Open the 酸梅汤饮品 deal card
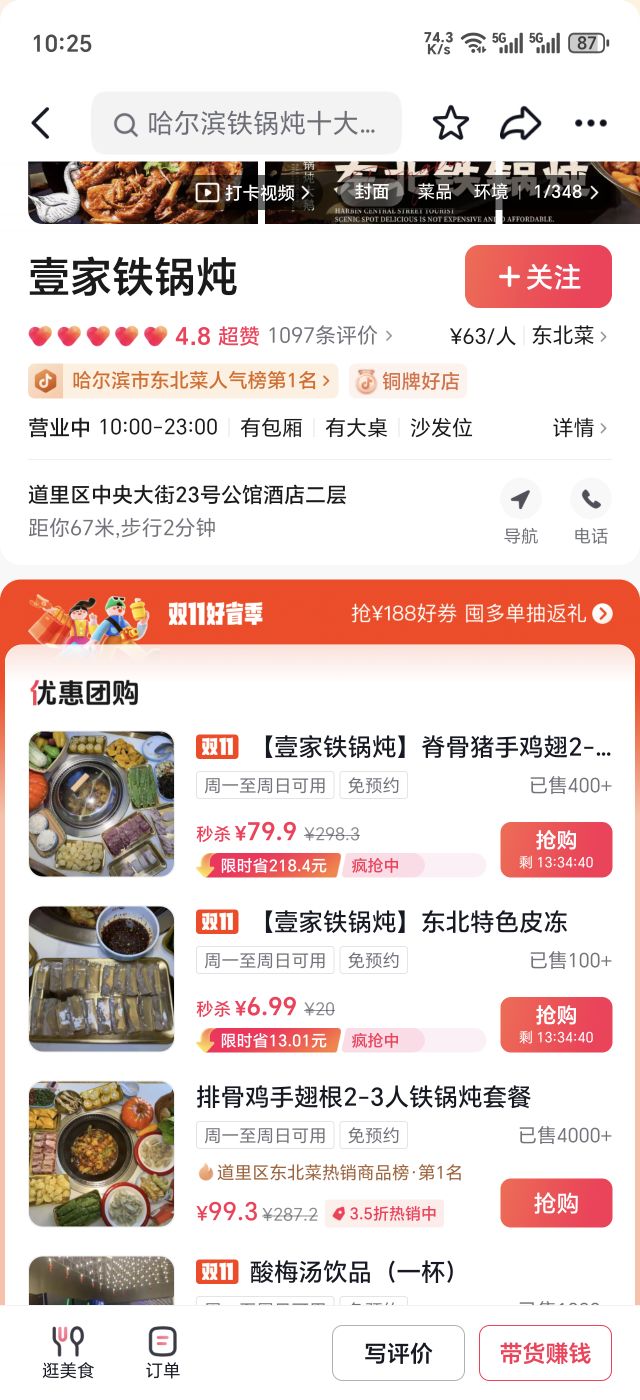Image resolution: width=640 pixels, height=1400 pixels. (x=320, y=1280)
